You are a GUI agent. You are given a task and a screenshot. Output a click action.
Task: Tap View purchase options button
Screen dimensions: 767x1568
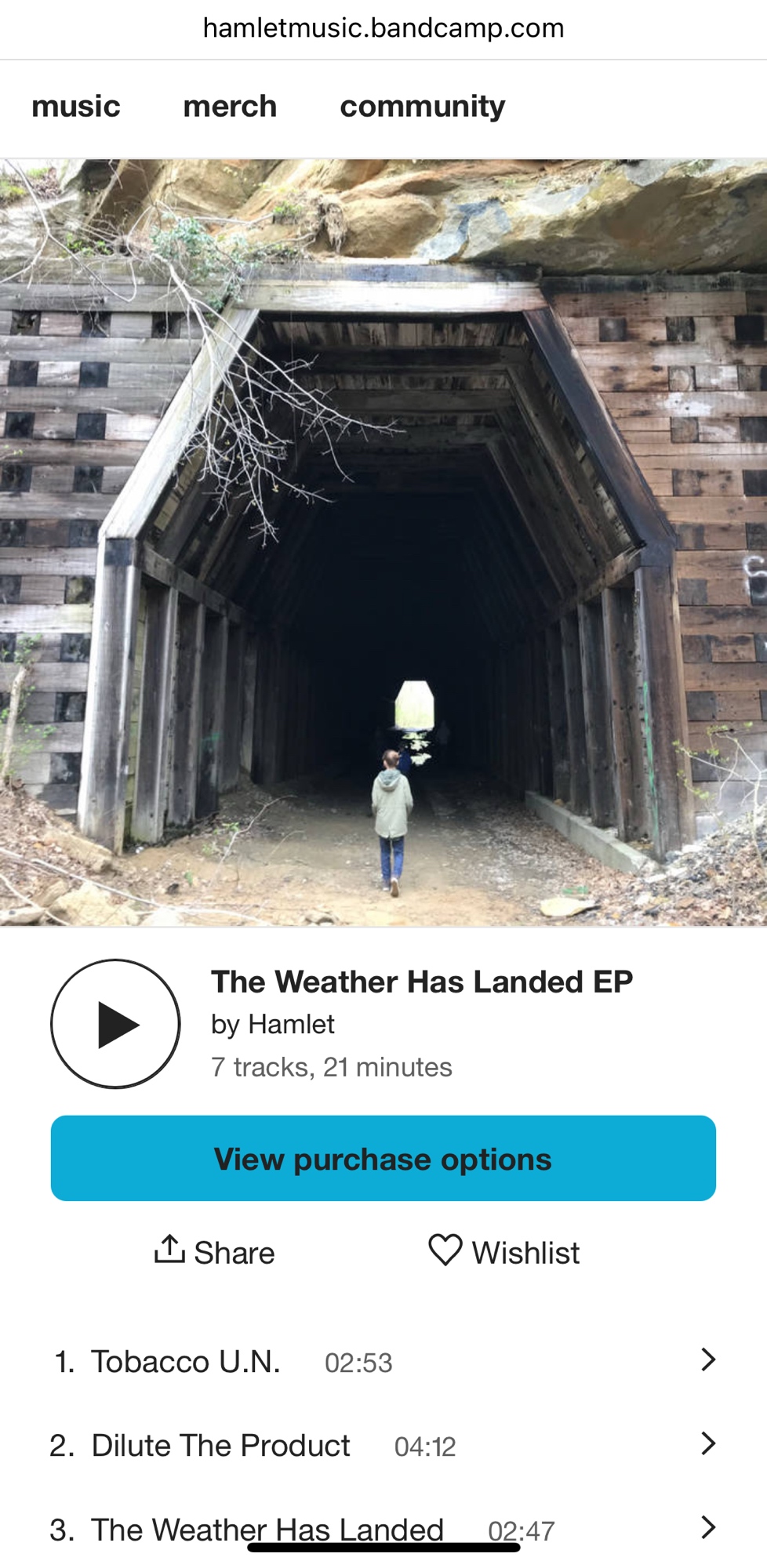383,1159
